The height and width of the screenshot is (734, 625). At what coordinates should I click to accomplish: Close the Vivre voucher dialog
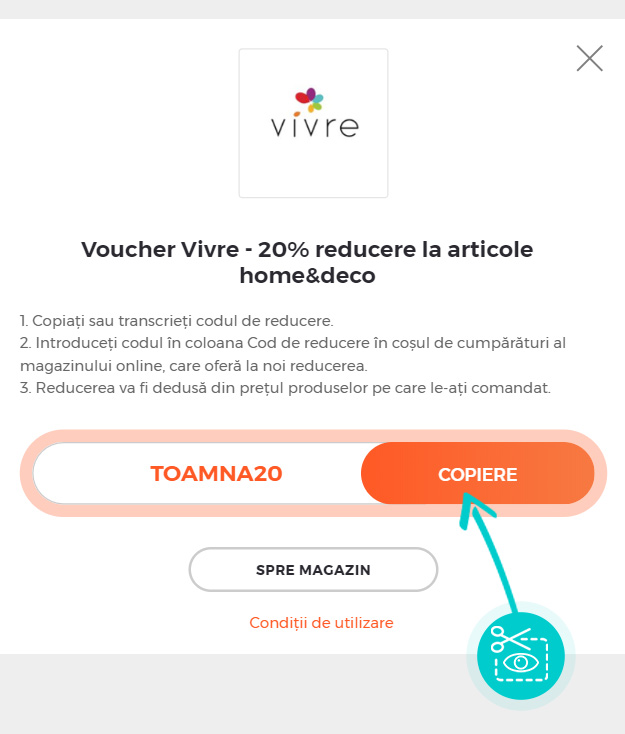pyautogui.click(x=590, y=59)
